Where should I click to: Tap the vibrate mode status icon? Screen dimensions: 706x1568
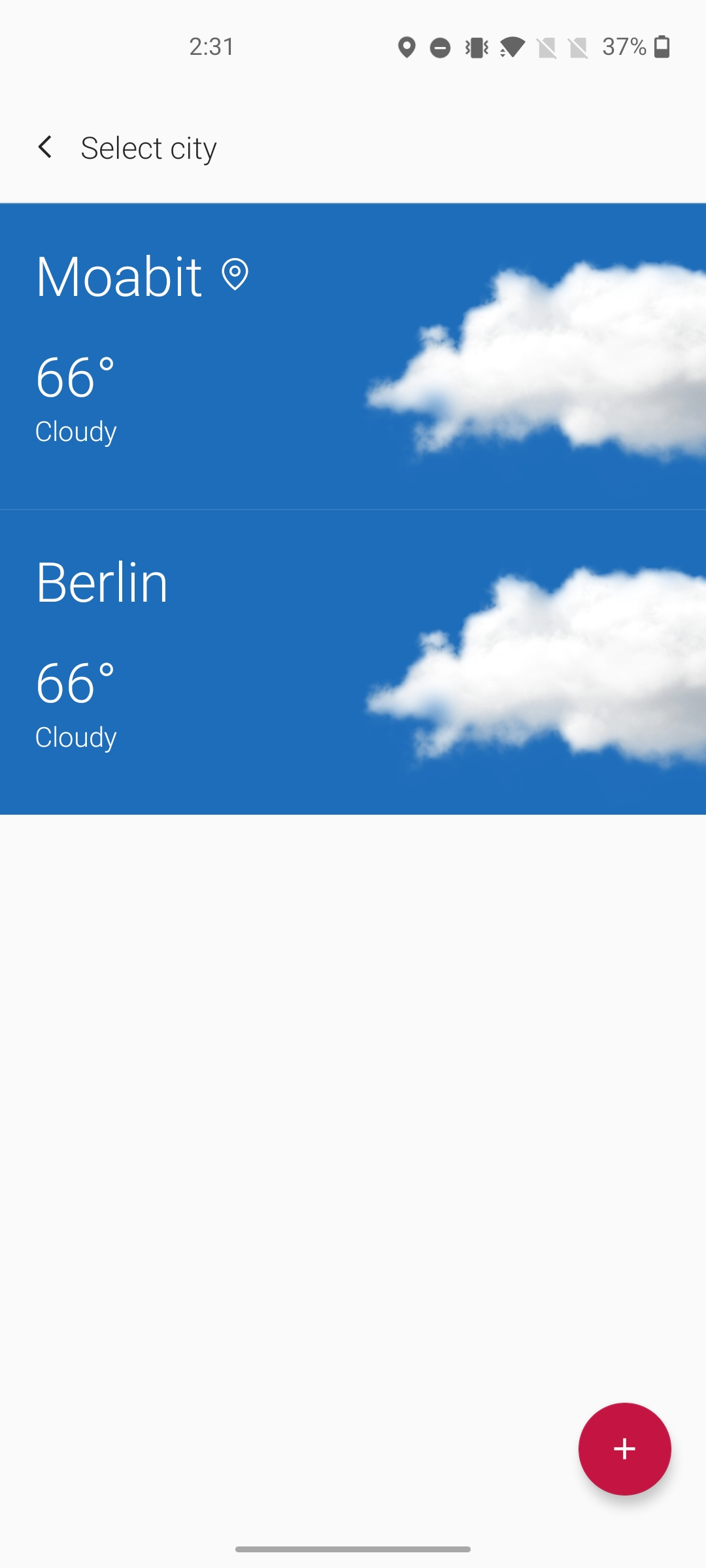[x=476, y=48]
